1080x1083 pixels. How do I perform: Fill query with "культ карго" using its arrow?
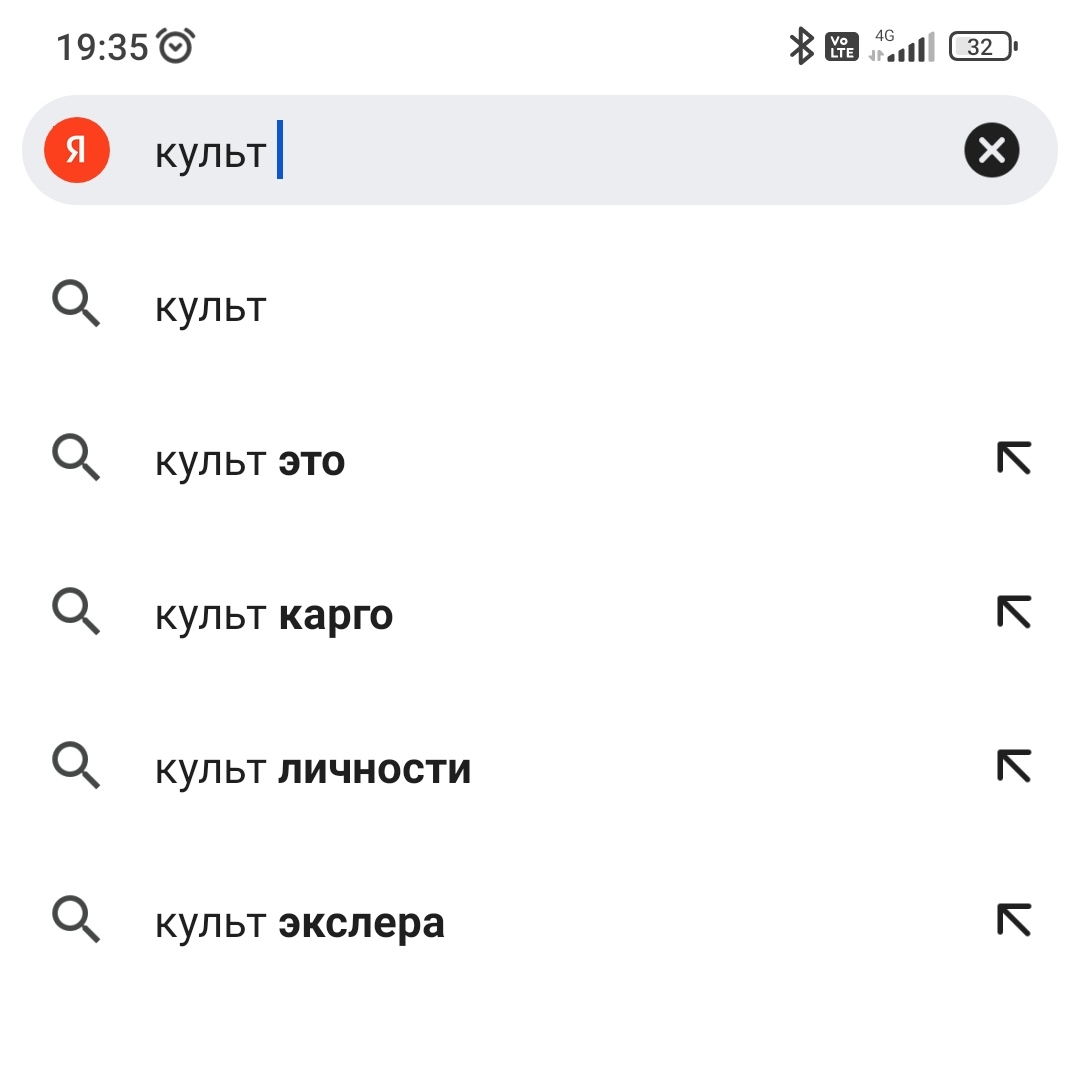pos(1013,612)
